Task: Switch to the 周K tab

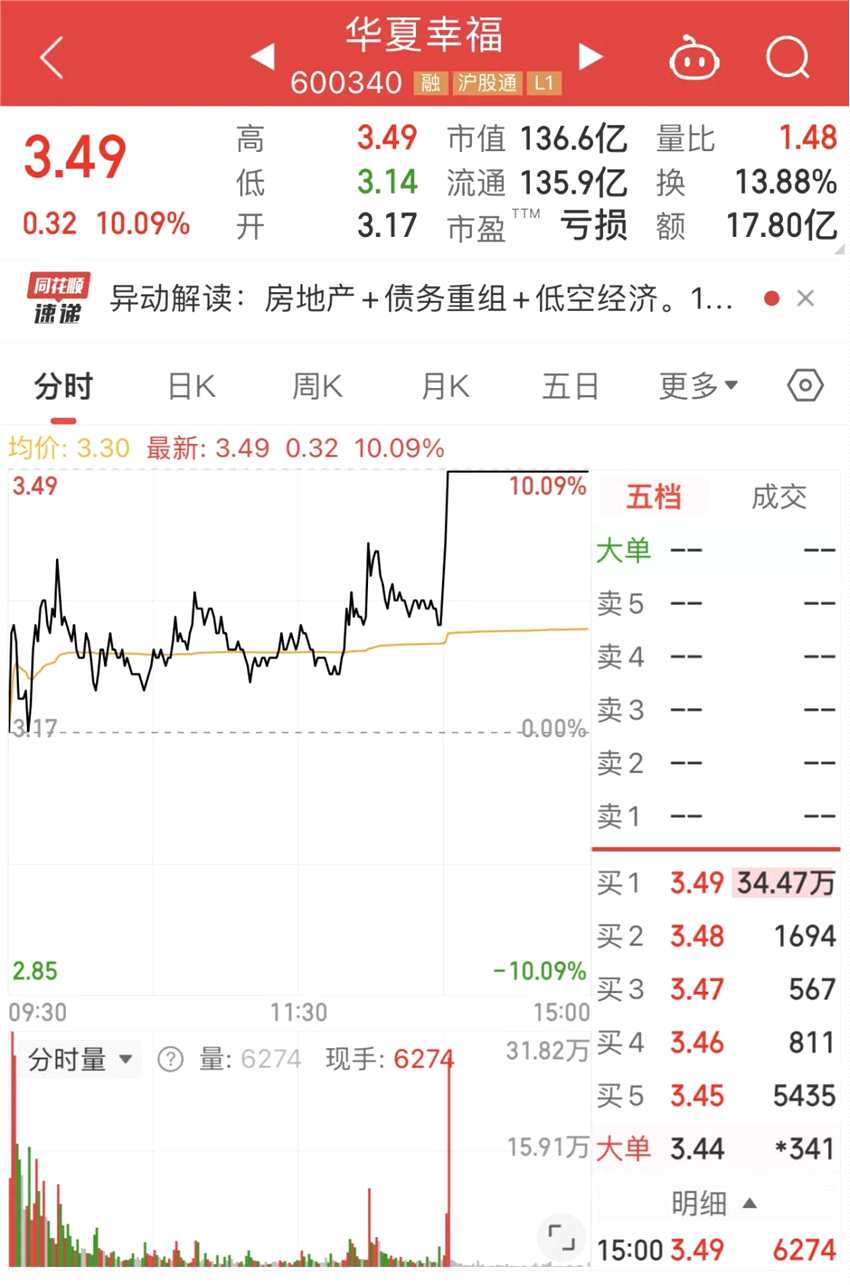Action: [316, 386]
